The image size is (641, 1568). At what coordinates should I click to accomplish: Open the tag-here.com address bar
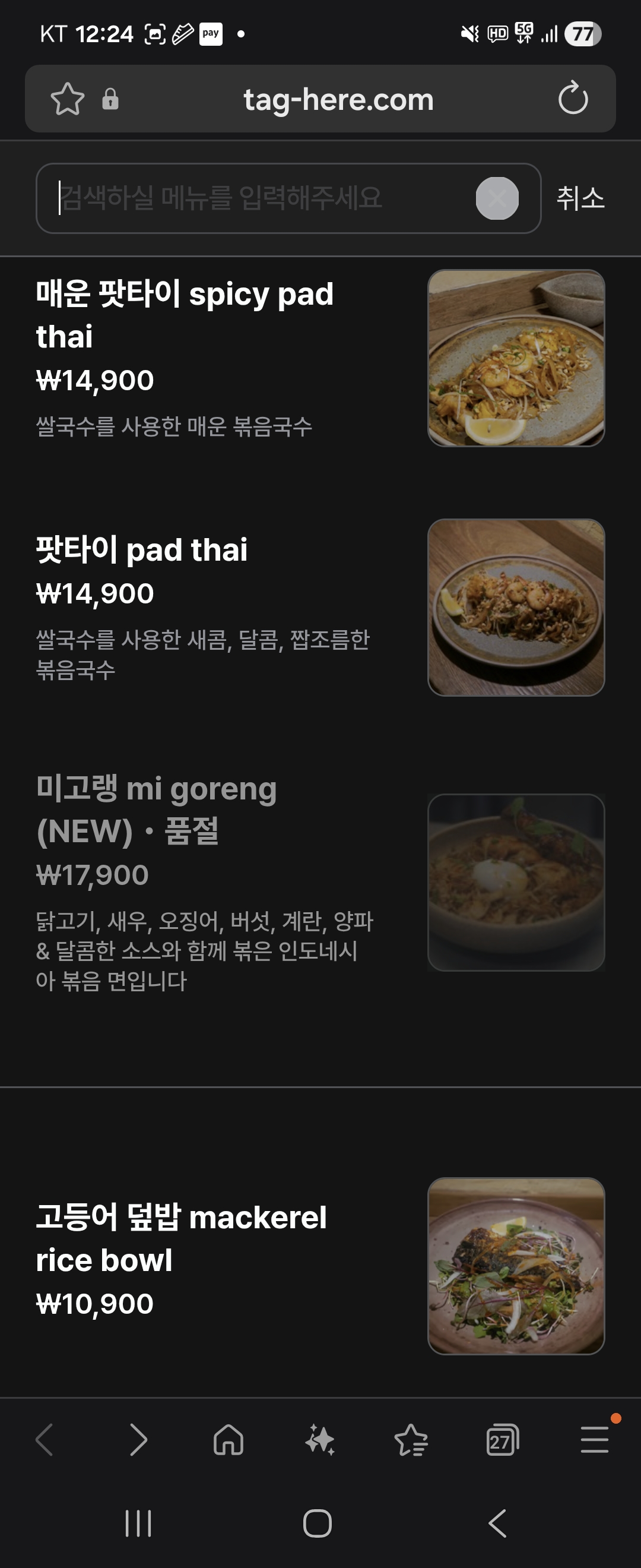click(x=338, y=99)
